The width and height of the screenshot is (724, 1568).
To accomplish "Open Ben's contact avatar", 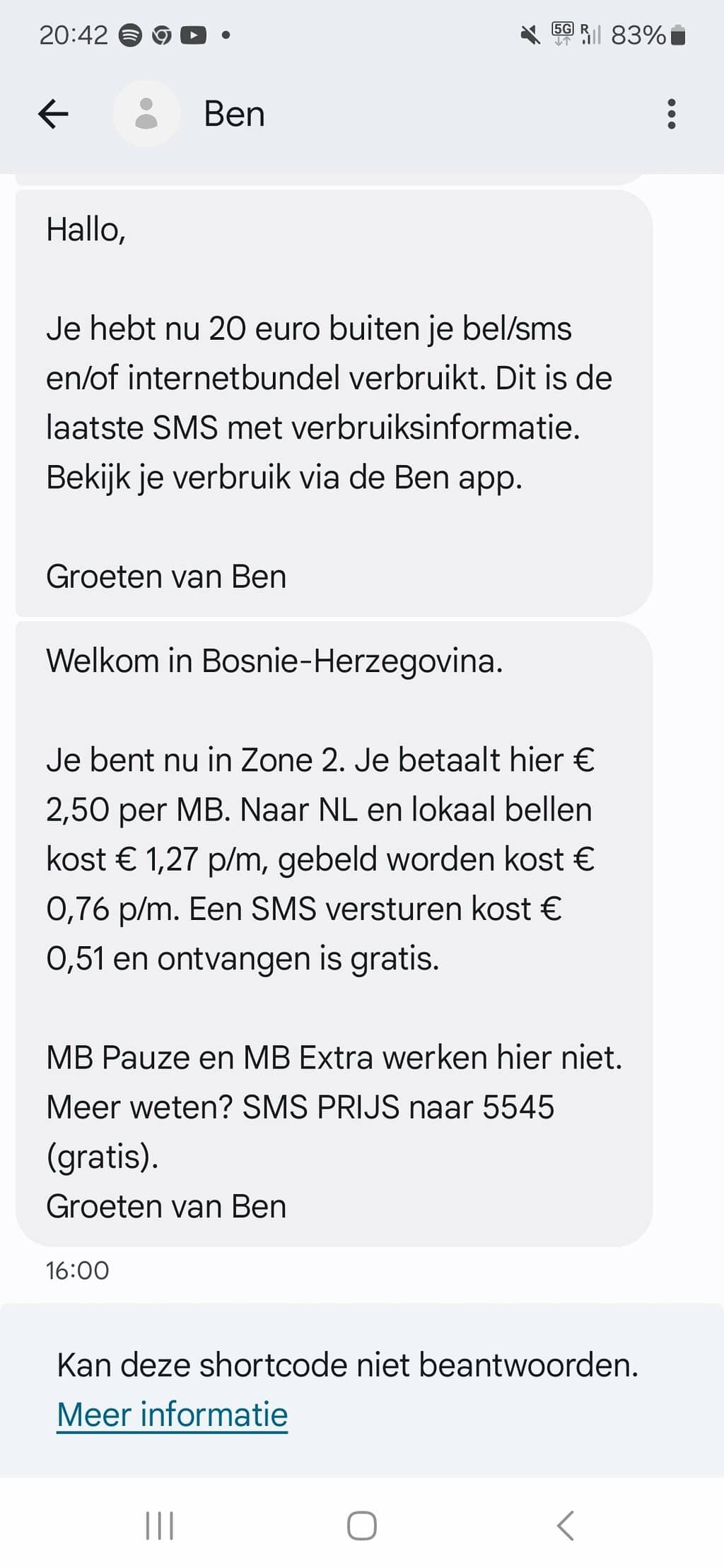I will pyautogui.click(x=146, y=114).
